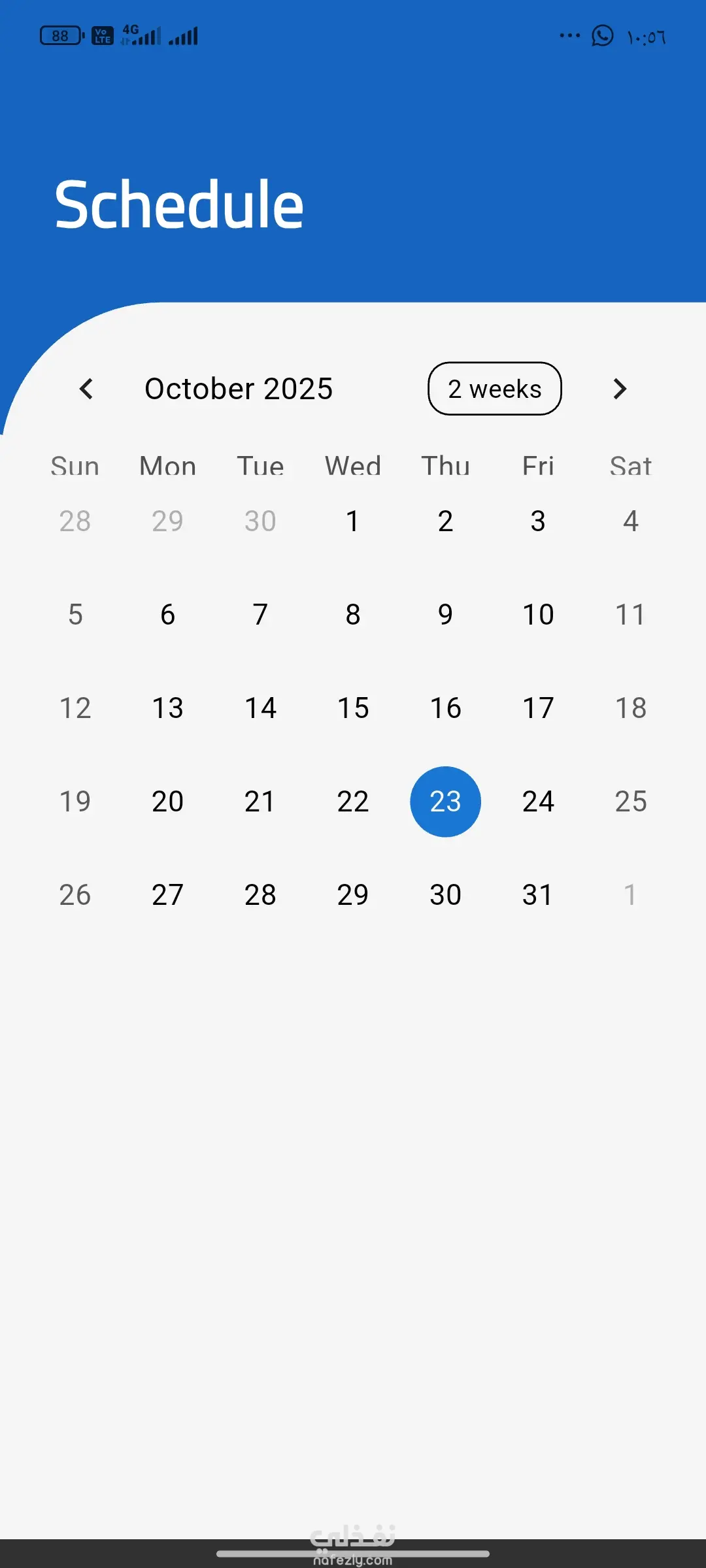Select October 6 on the calendar
Image resolution: width=706 pixels, height=1568 pixels.
click(x=167, y=615)
